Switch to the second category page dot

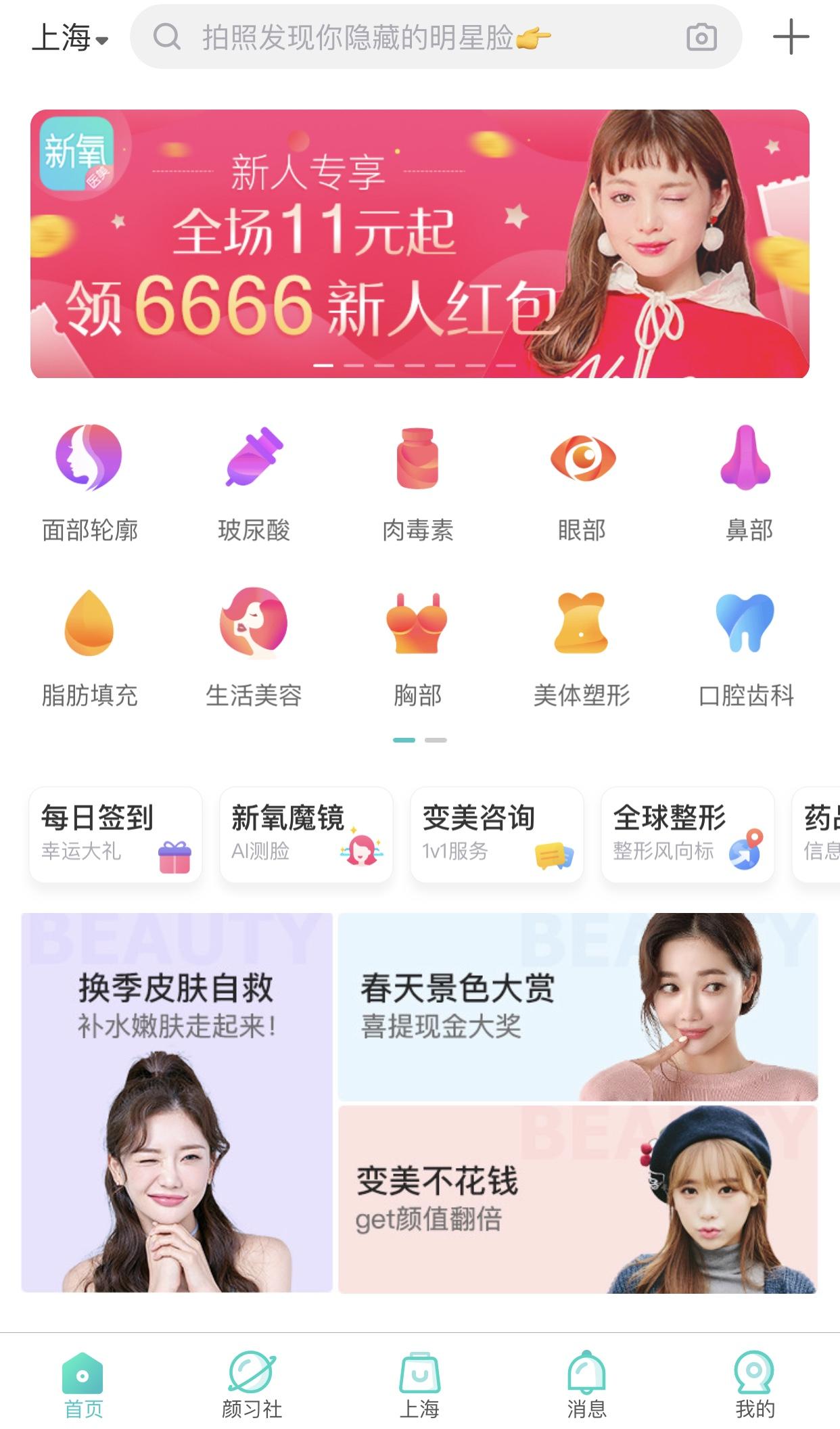click(436, 741)
